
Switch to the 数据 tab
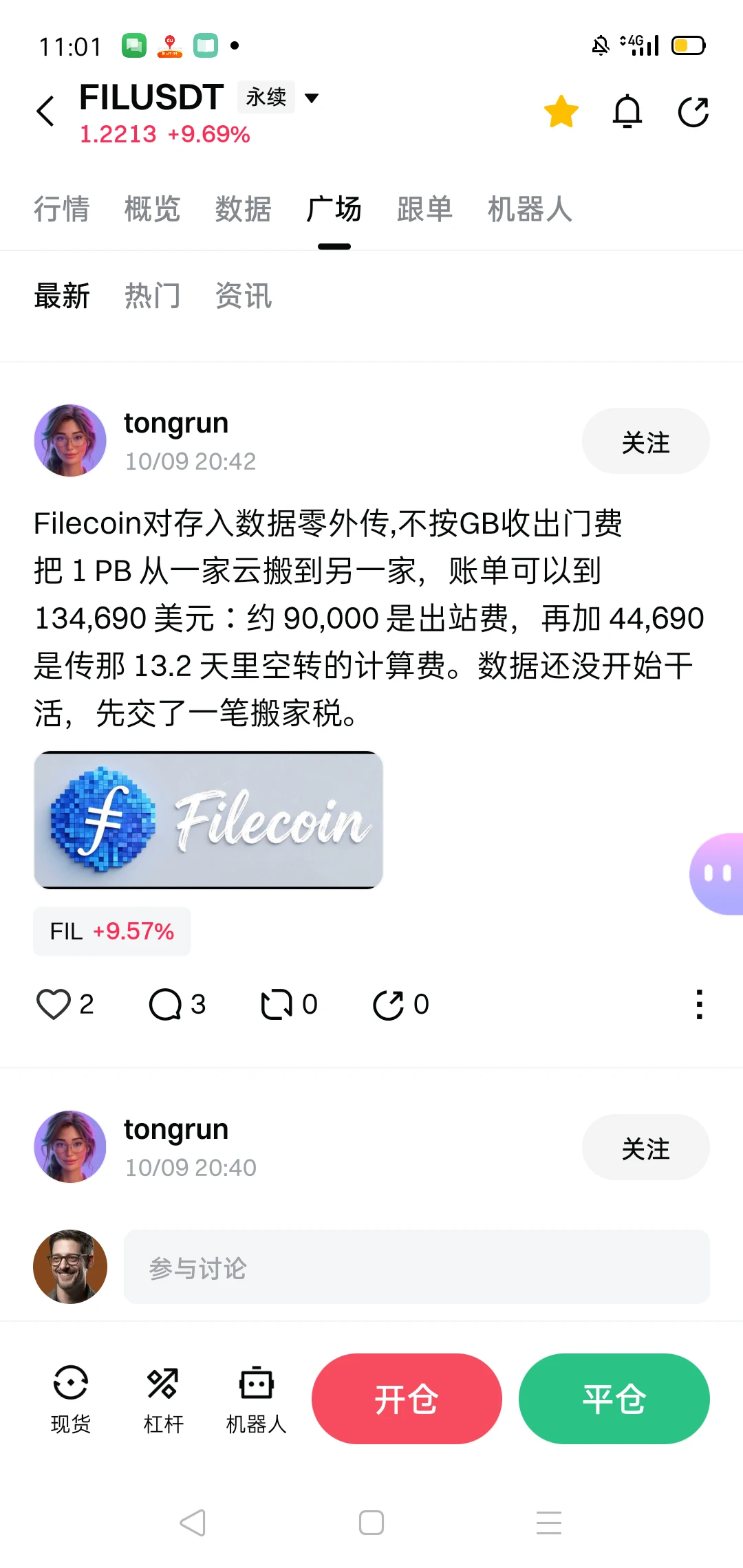click(x=244, y=209)
